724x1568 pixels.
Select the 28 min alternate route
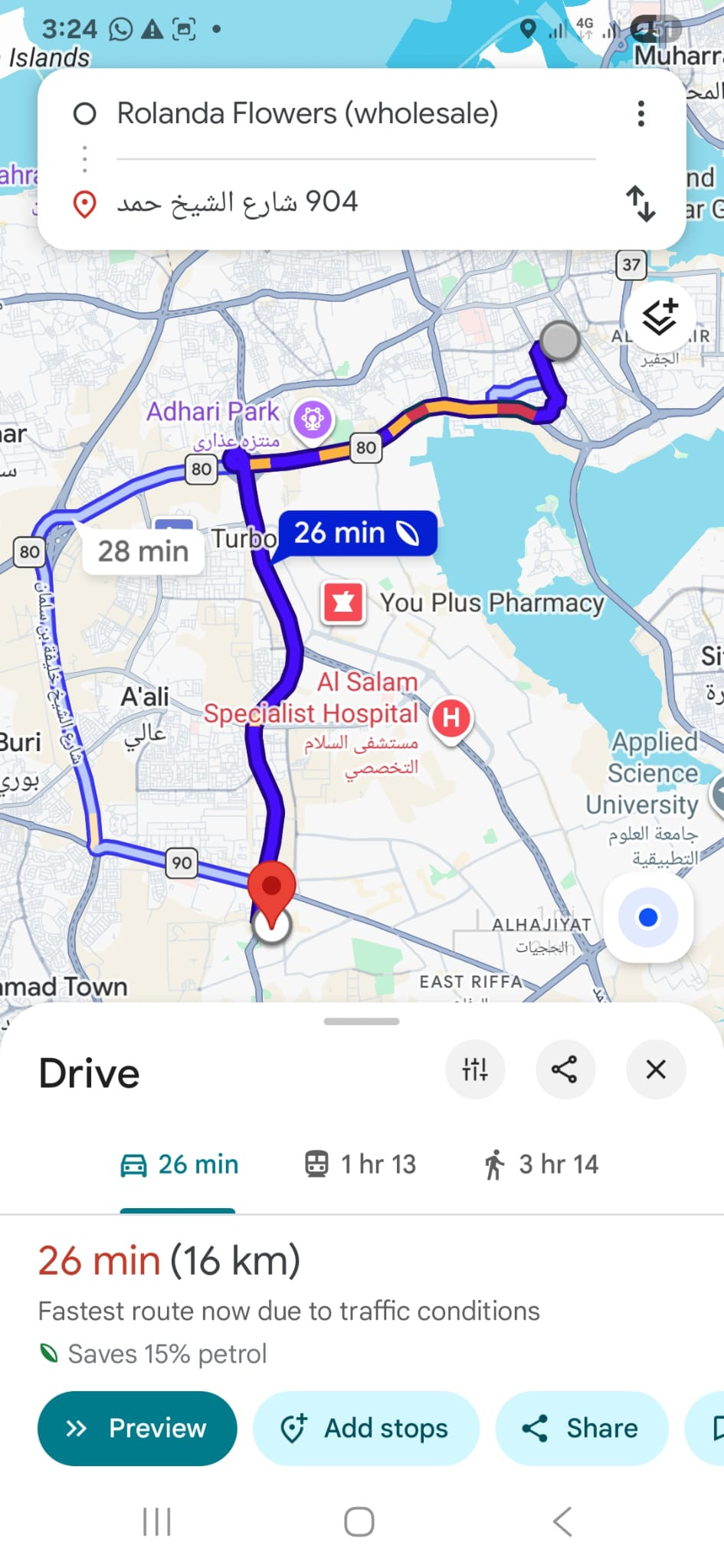143,551
